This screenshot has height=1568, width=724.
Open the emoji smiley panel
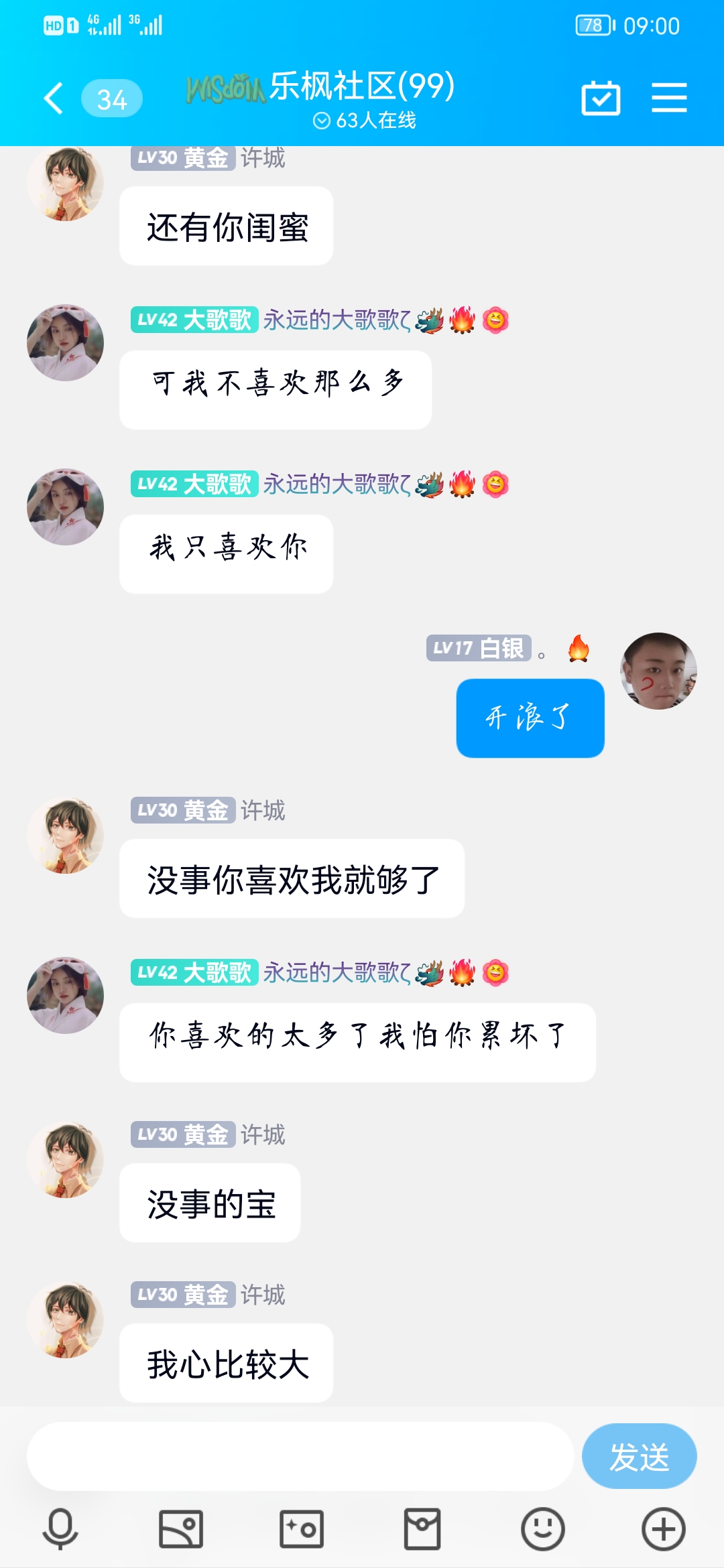543,1529
